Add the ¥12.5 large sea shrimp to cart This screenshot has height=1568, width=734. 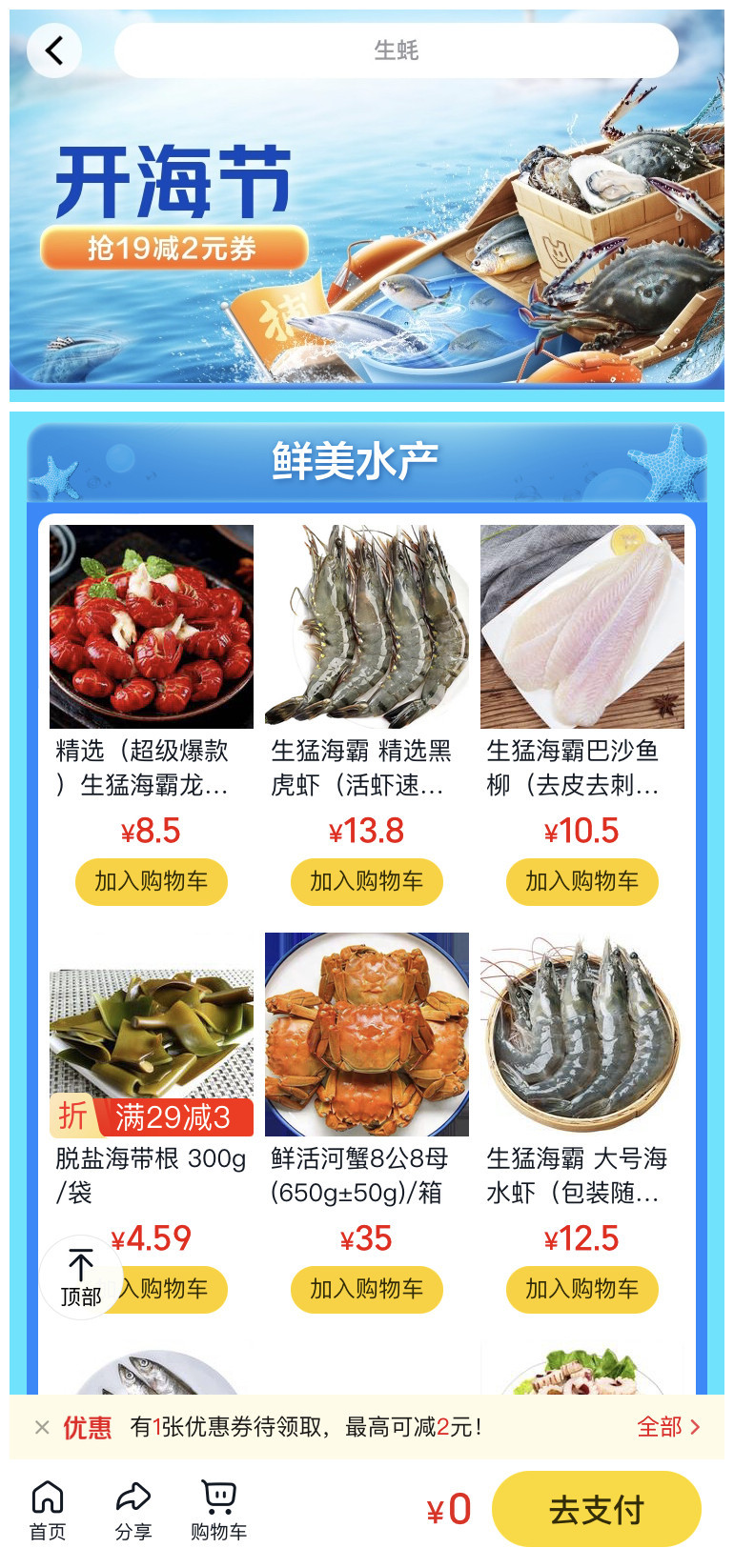tap(582, 1289)
